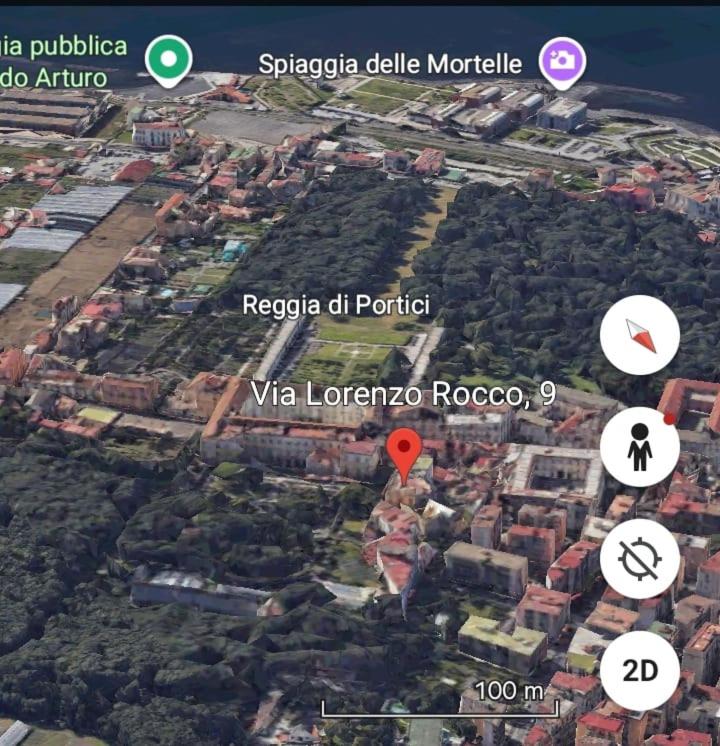Open Street View with the pegman button
This screenshot has height=746, width=720.
tap(640, 447)
